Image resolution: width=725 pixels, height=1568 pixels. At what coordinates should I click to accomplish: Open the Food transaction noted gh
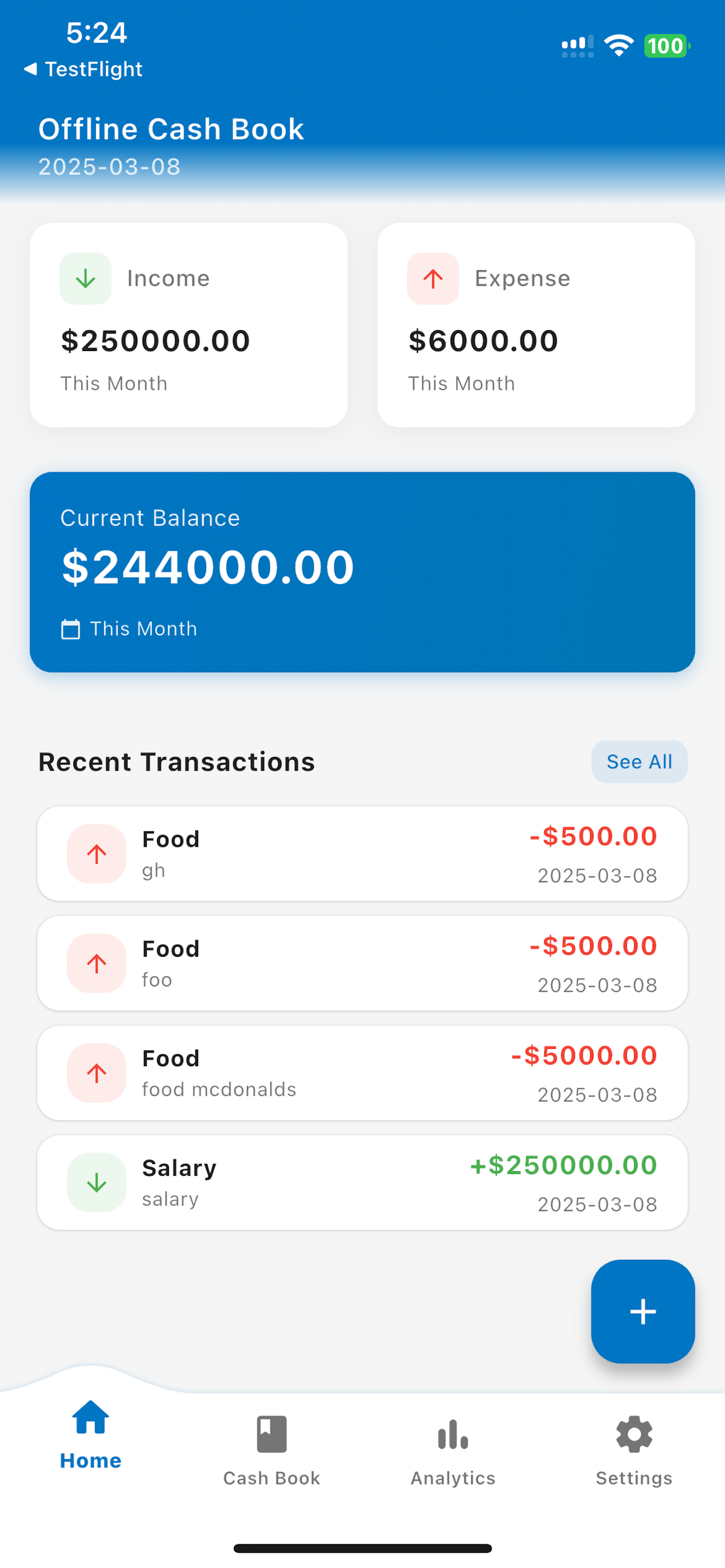click(362, 853)
